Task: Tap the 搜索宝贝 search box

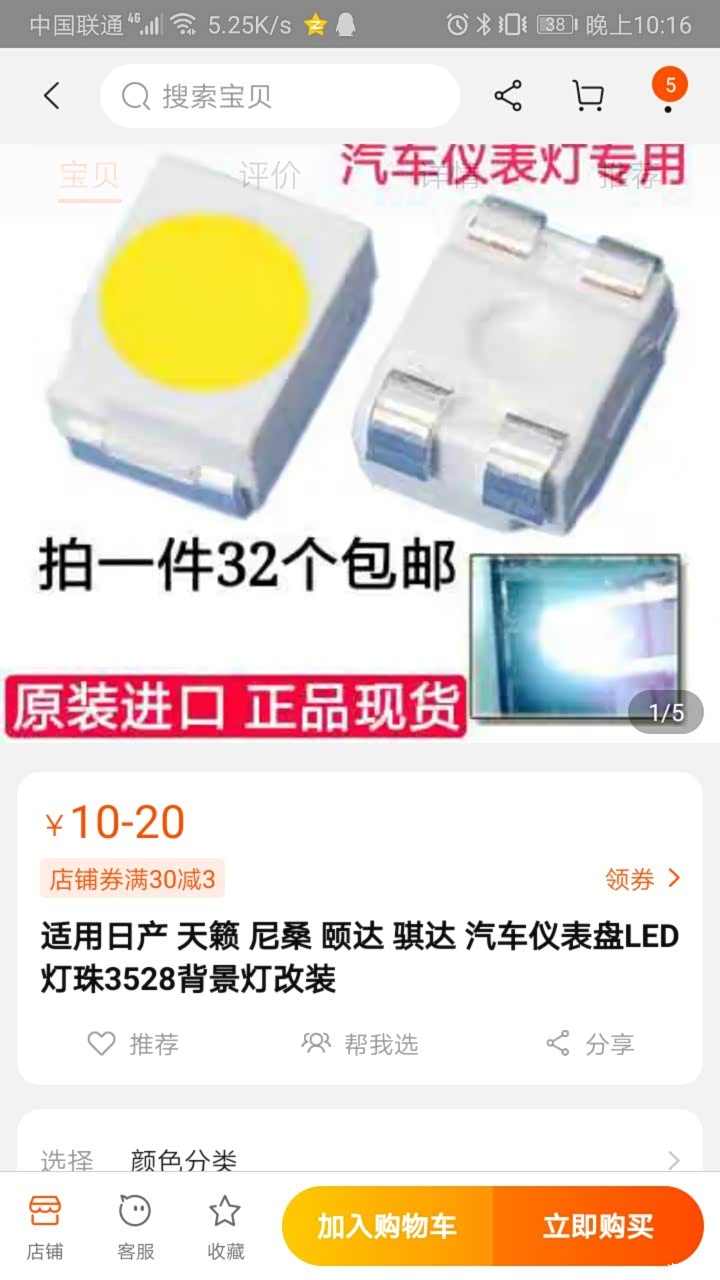Action: 280,96
